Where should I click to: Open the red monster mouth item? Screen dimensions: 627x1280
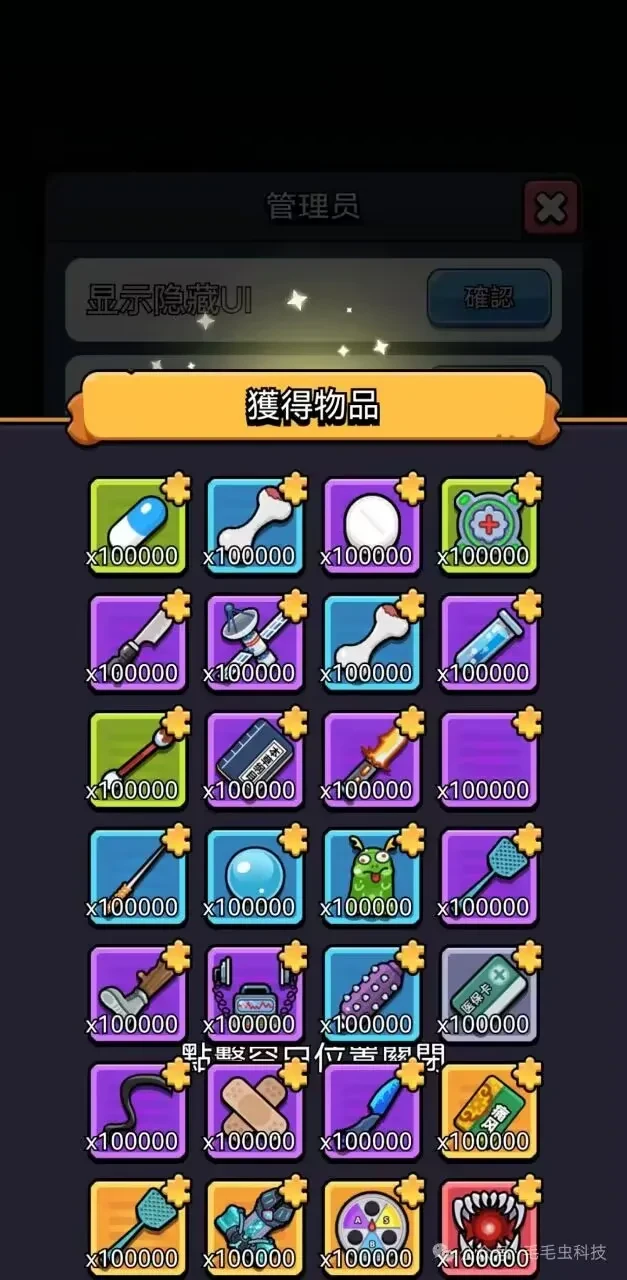tap(489, 1227)
